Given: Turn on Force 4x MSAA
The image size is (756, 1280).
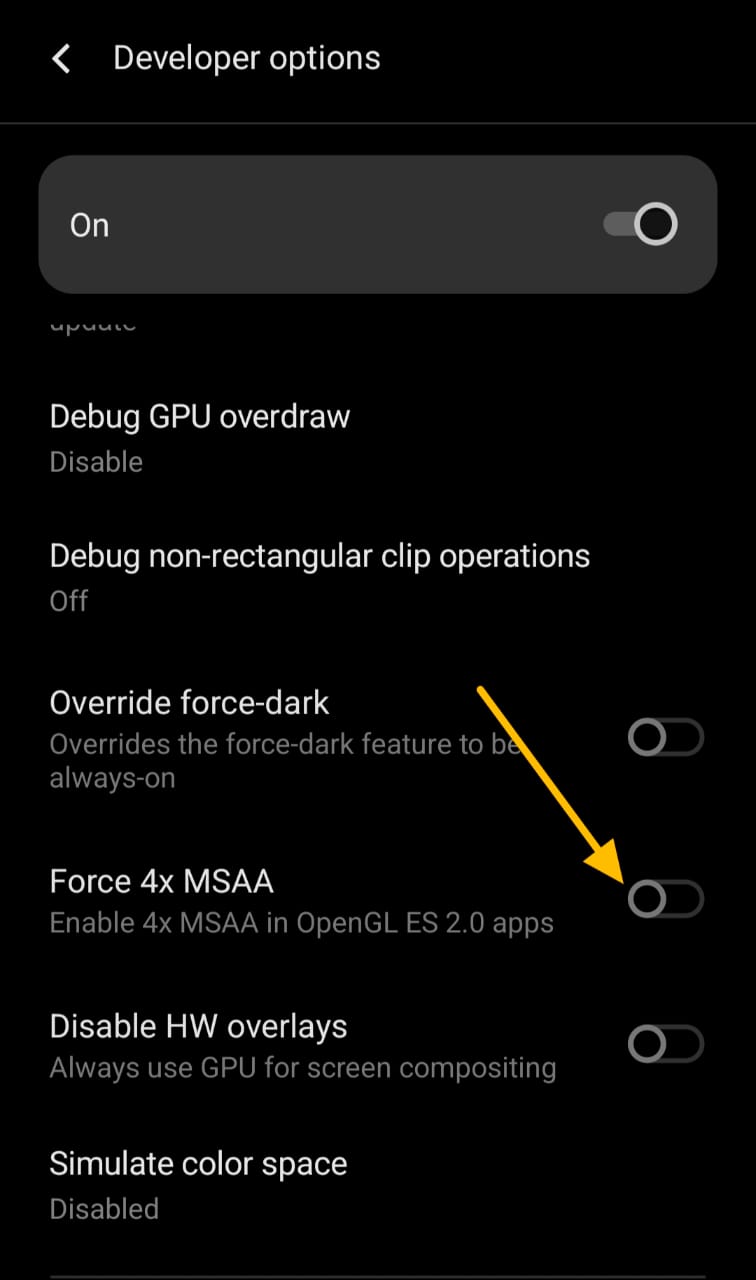Looking at the screenshot, I should pyautogui.click(x=665, y=900).
